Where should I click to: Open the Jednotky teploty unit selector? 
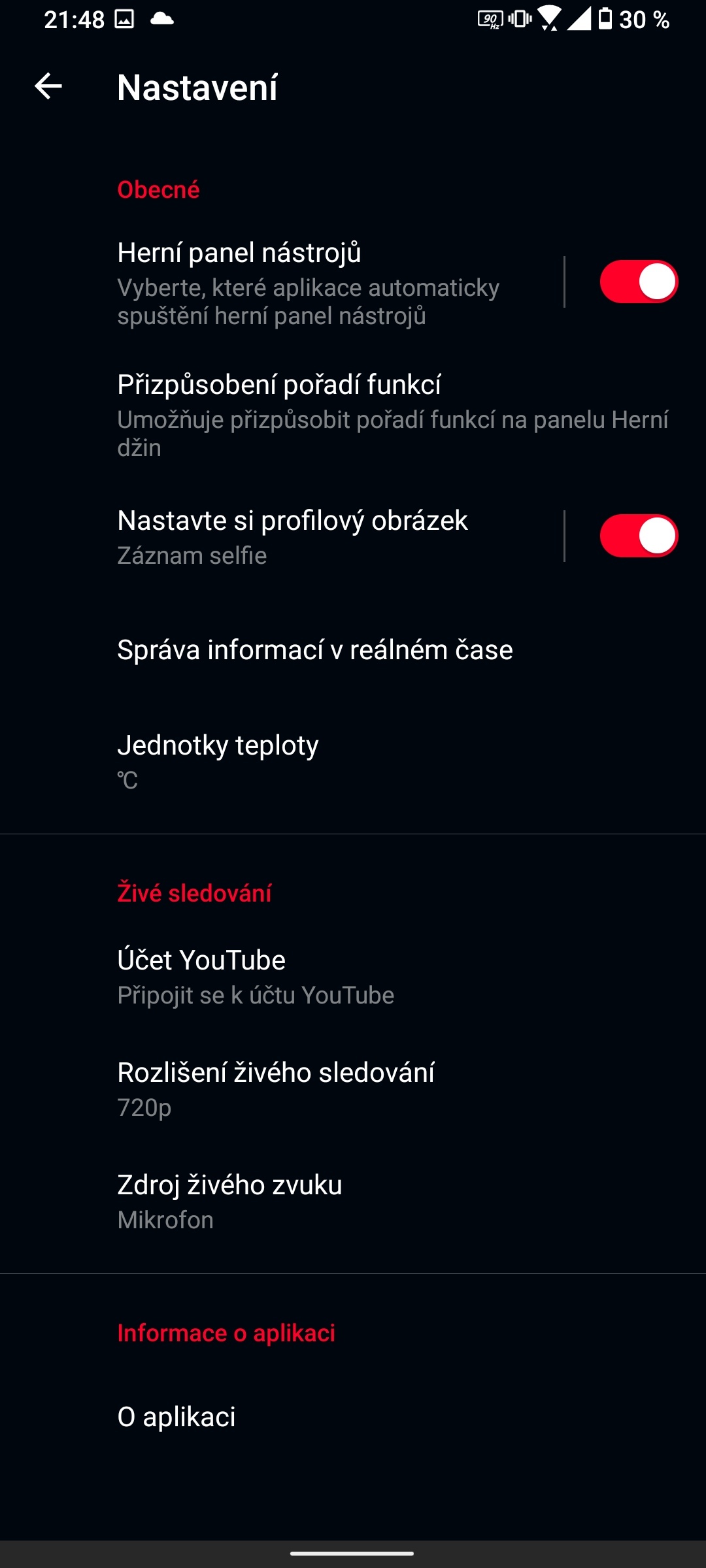point(218,758)
